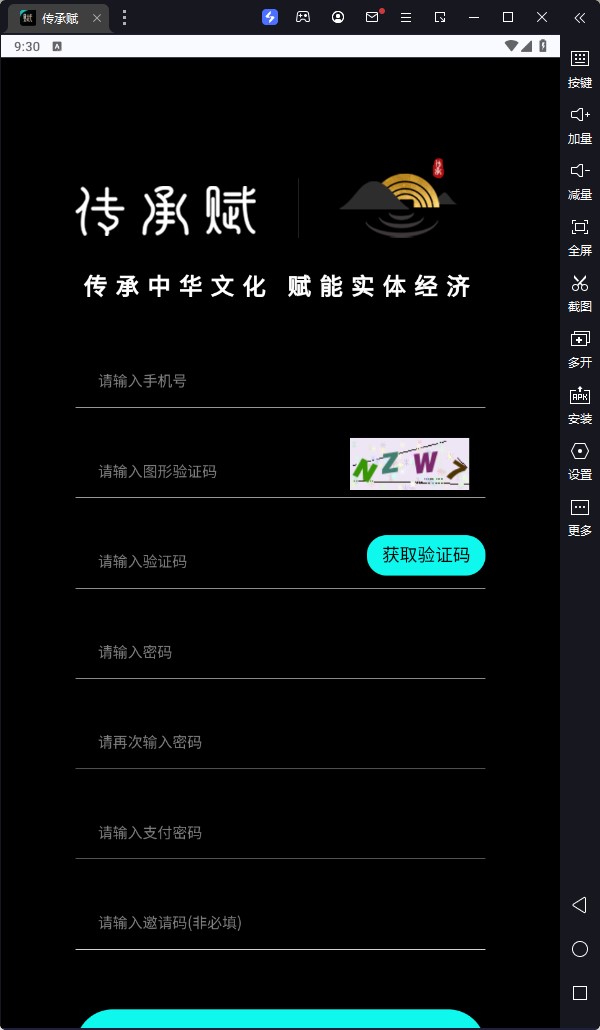
Task: Tap the password input field
Action: (280, 652)
